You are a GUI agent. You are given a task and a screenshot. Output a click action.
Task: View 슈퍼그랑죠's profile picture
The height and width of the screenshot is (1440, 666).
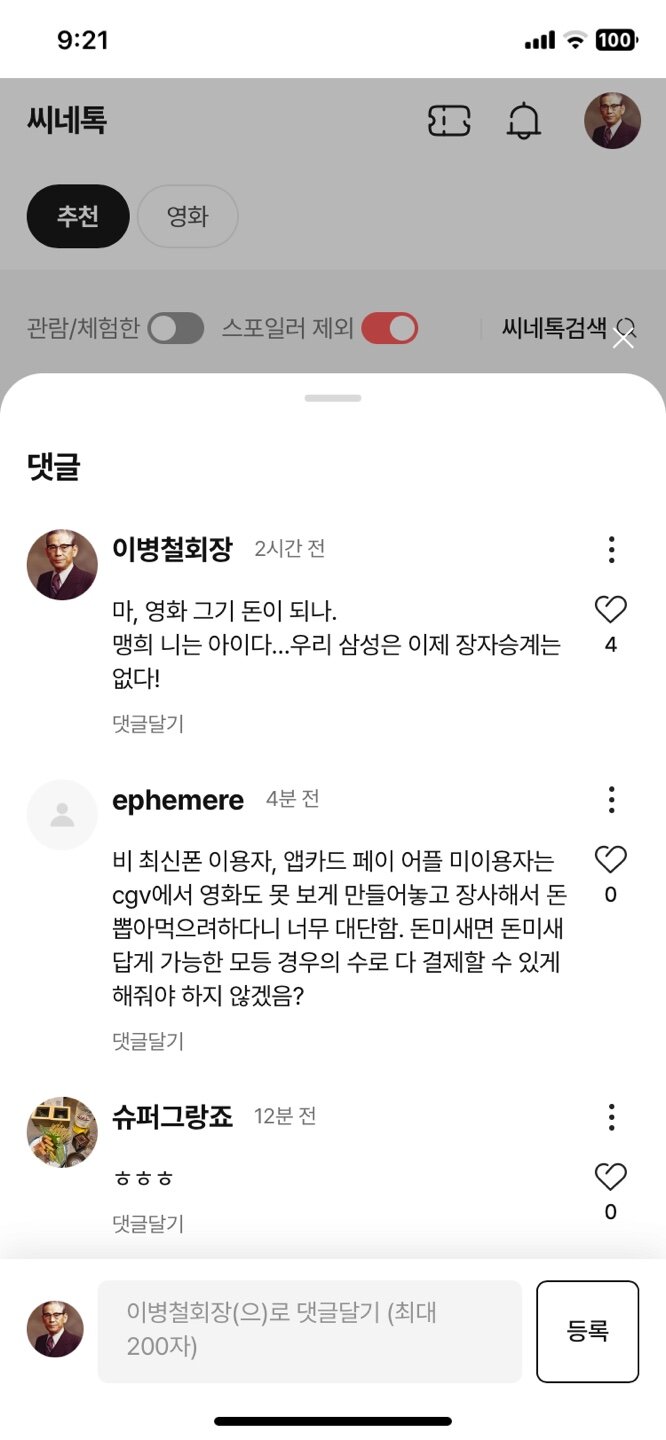(x=62, y=1132)
